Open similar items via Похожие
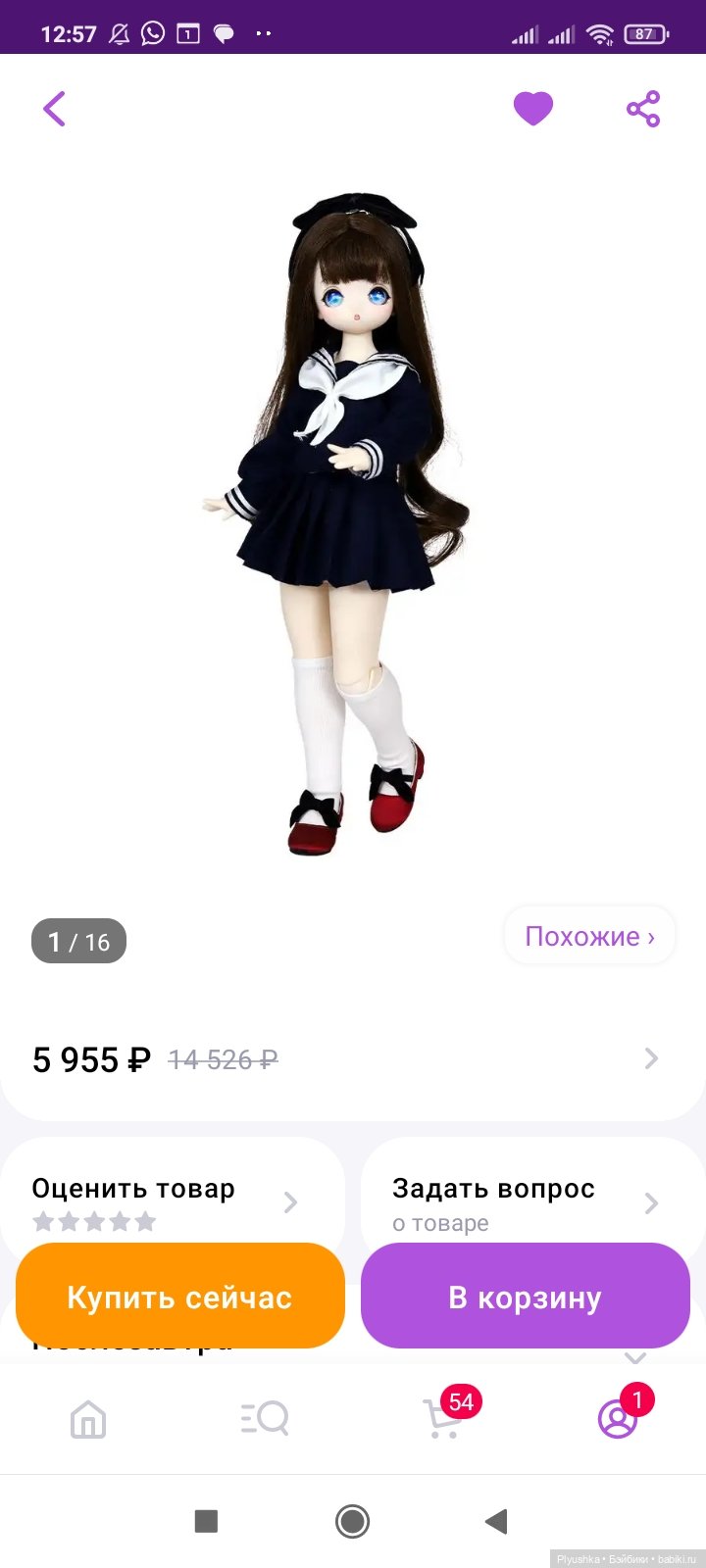The height and width of the screenshot is (1568, 706). pos(589,937)
